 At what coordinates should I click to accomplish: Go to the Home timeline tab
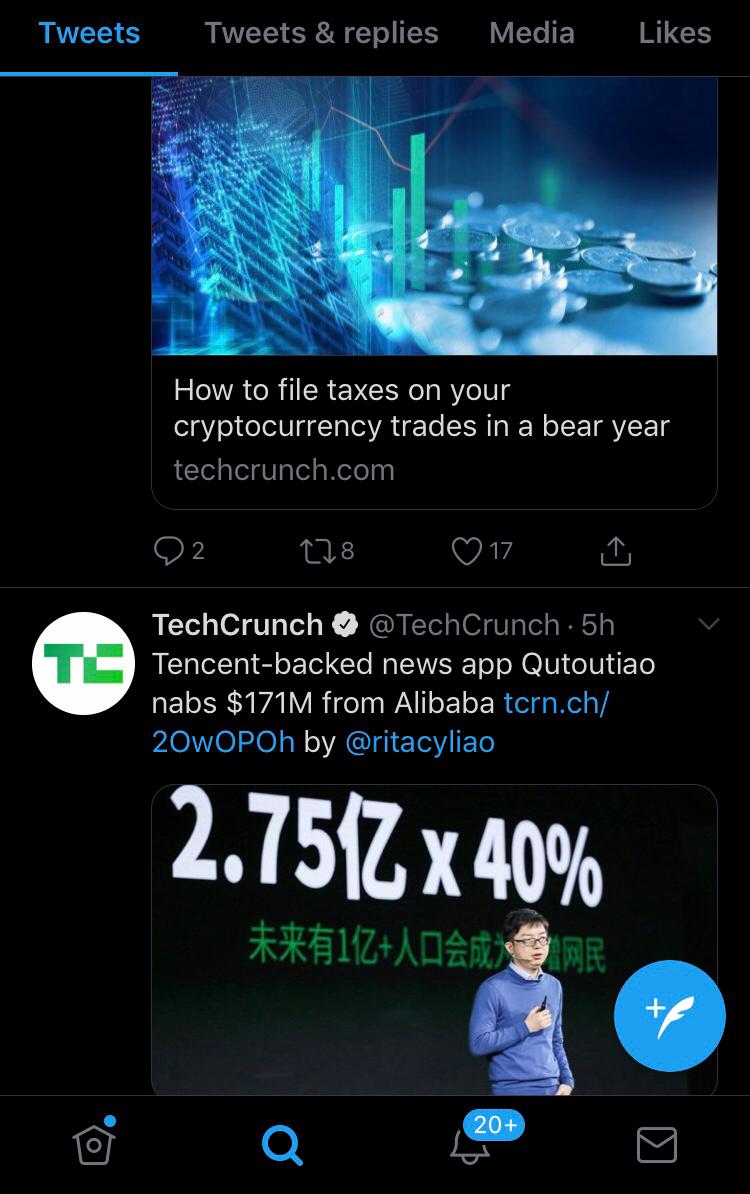[94, 1144]
